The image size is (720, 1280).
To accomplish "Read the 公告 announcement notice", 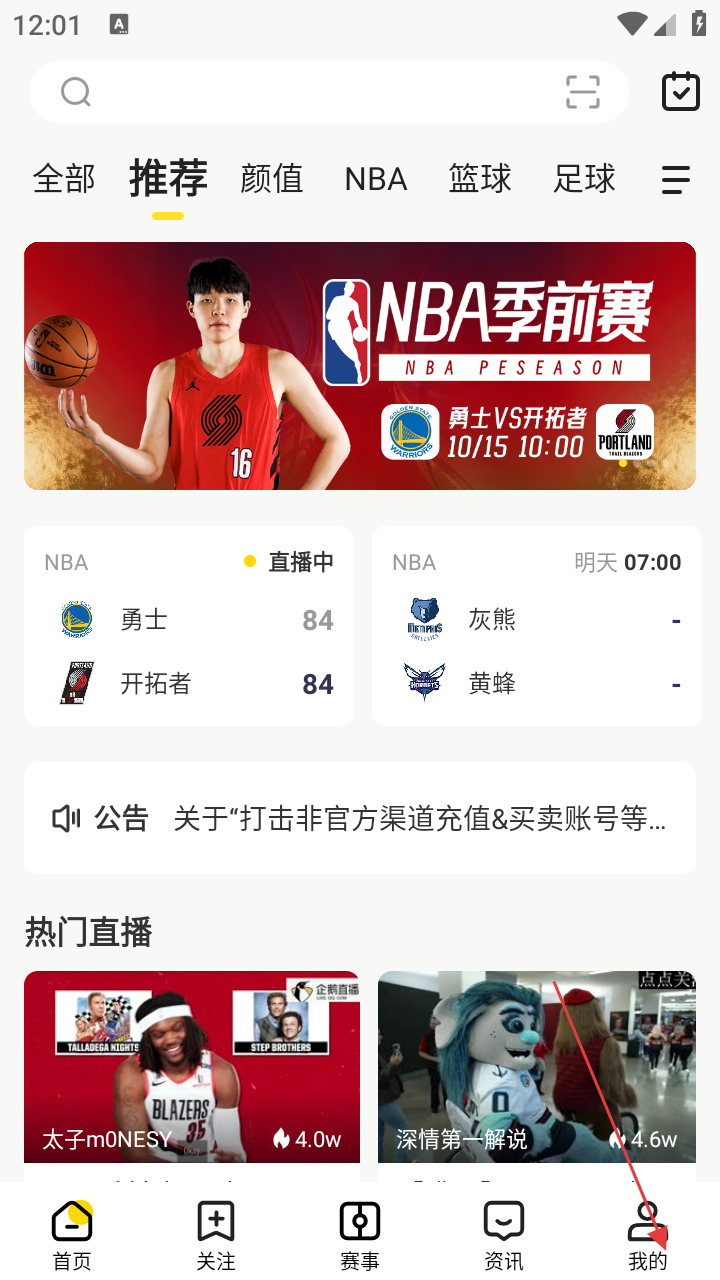I will coord(360,819).
